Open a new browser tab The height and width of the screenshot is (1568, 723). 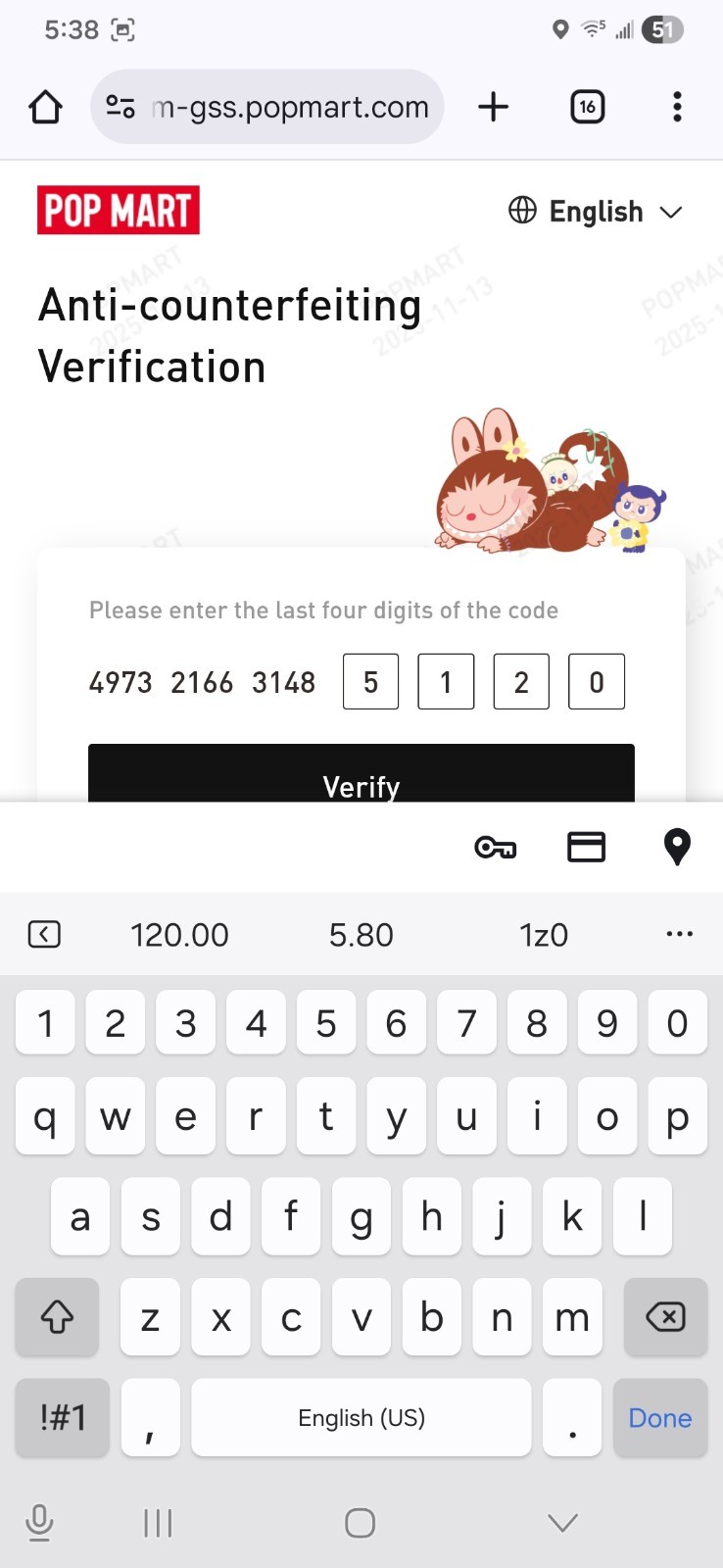[494, 107]
